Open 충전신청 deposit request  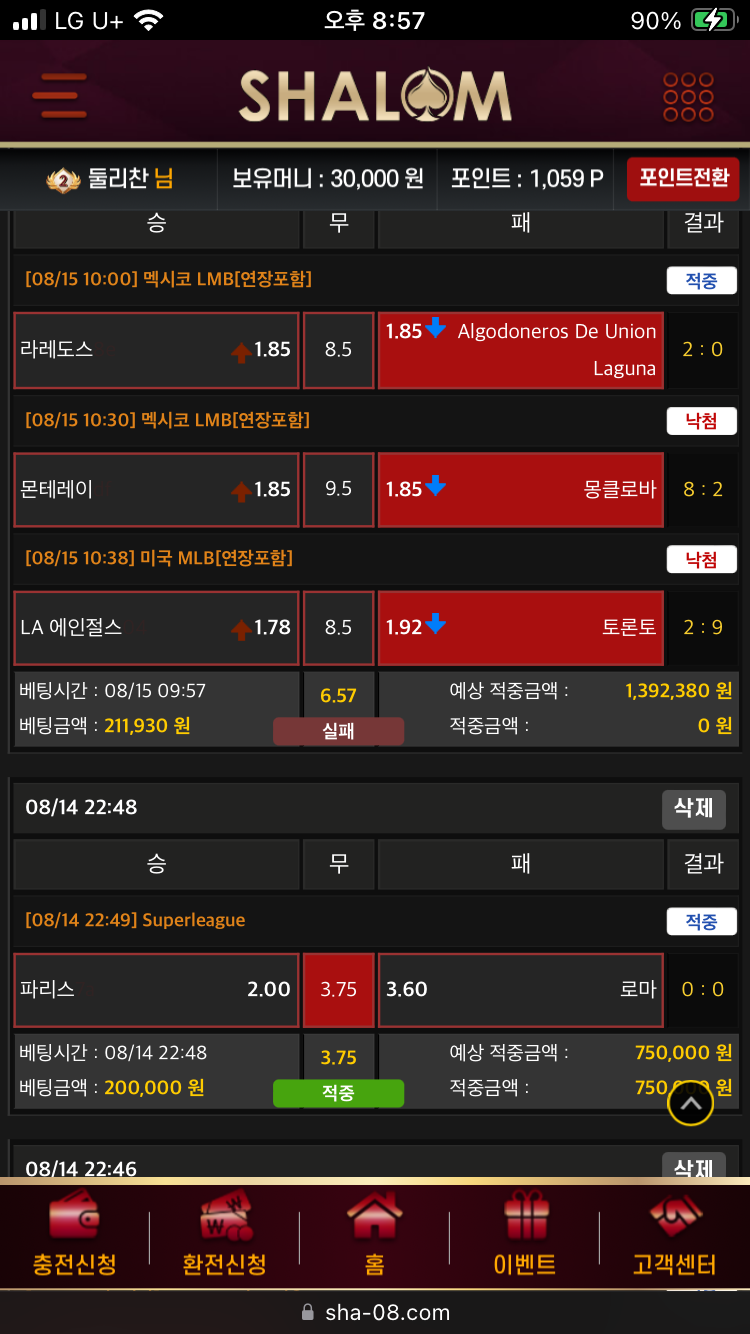pyautogui.click(x=75, y=1236)
